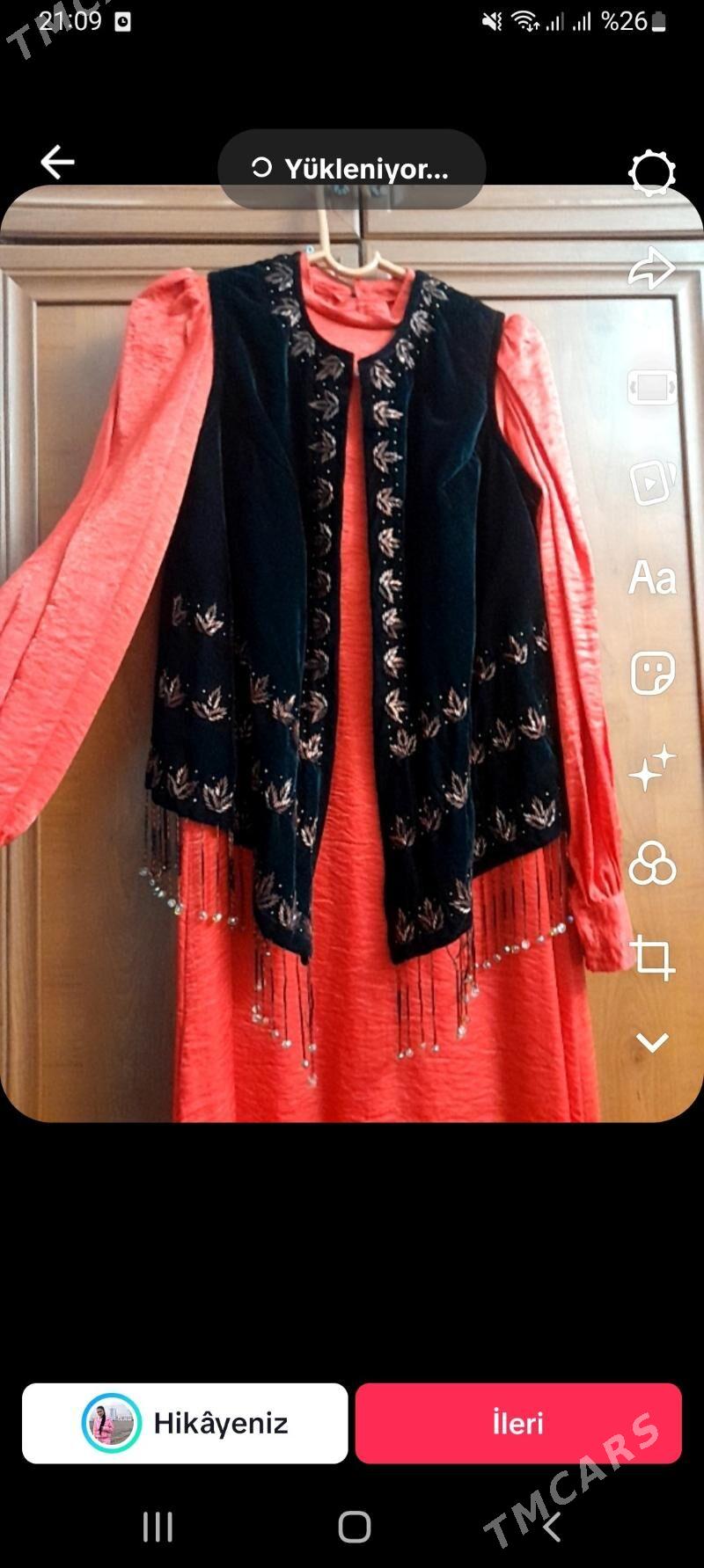Viewport: 704px width, 1568px height.
Task: Continue with the İleri button
Action: click(518, 1423)
